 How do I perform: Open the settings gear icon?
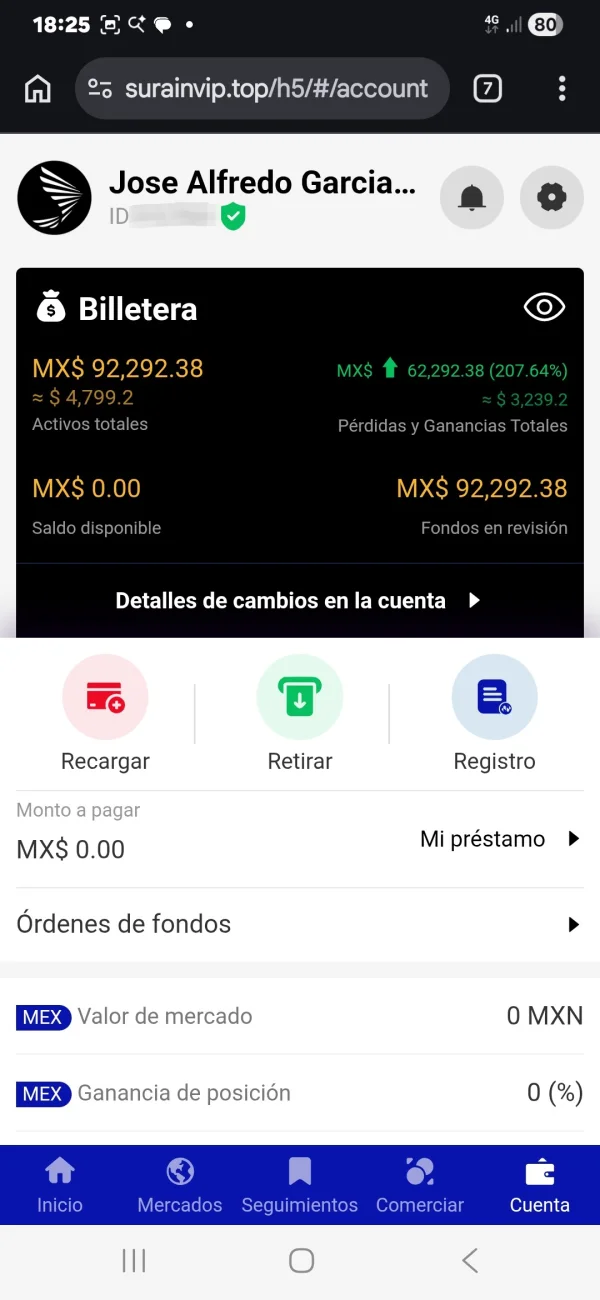point(551,197)
